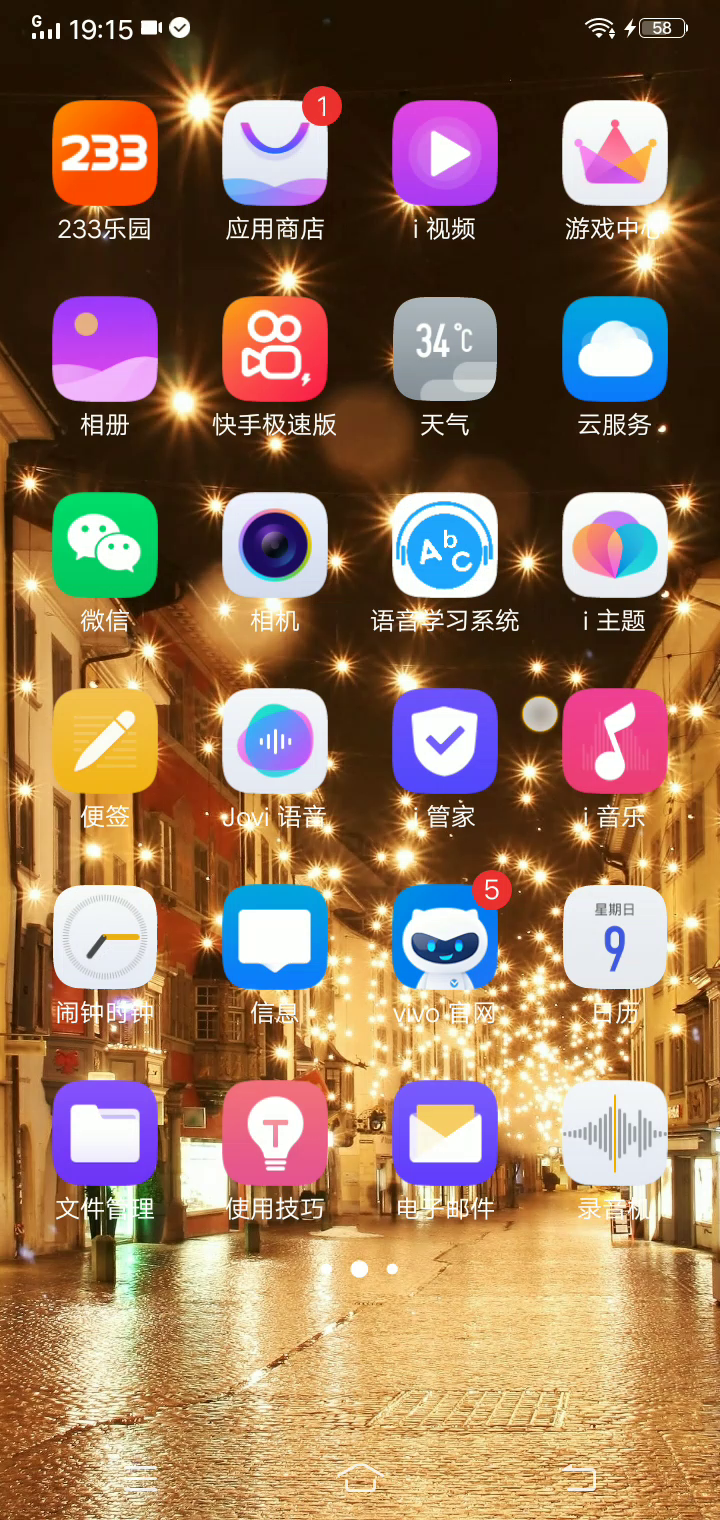This screenshot has width=720, height=1520.
Task: Tap the system home button
Action: point(360,1477)
